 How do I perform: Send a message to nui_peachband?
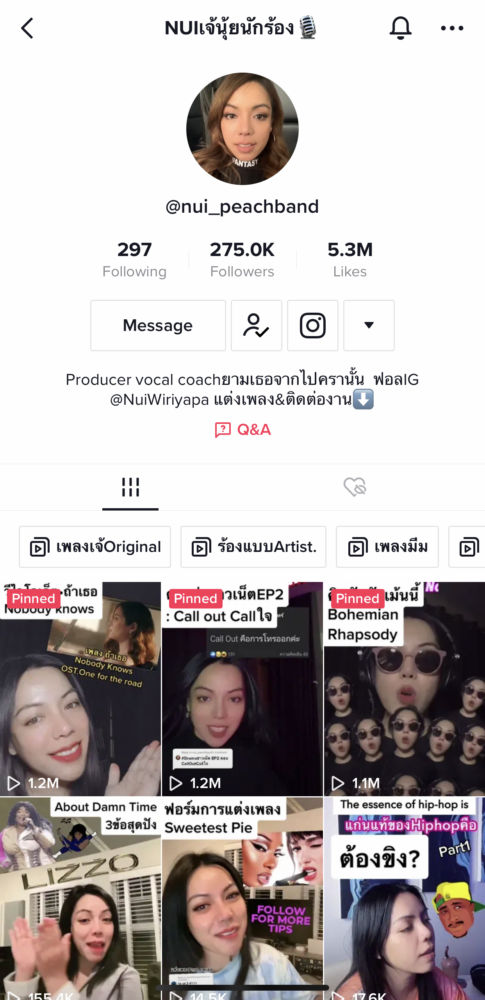(158, 325)
